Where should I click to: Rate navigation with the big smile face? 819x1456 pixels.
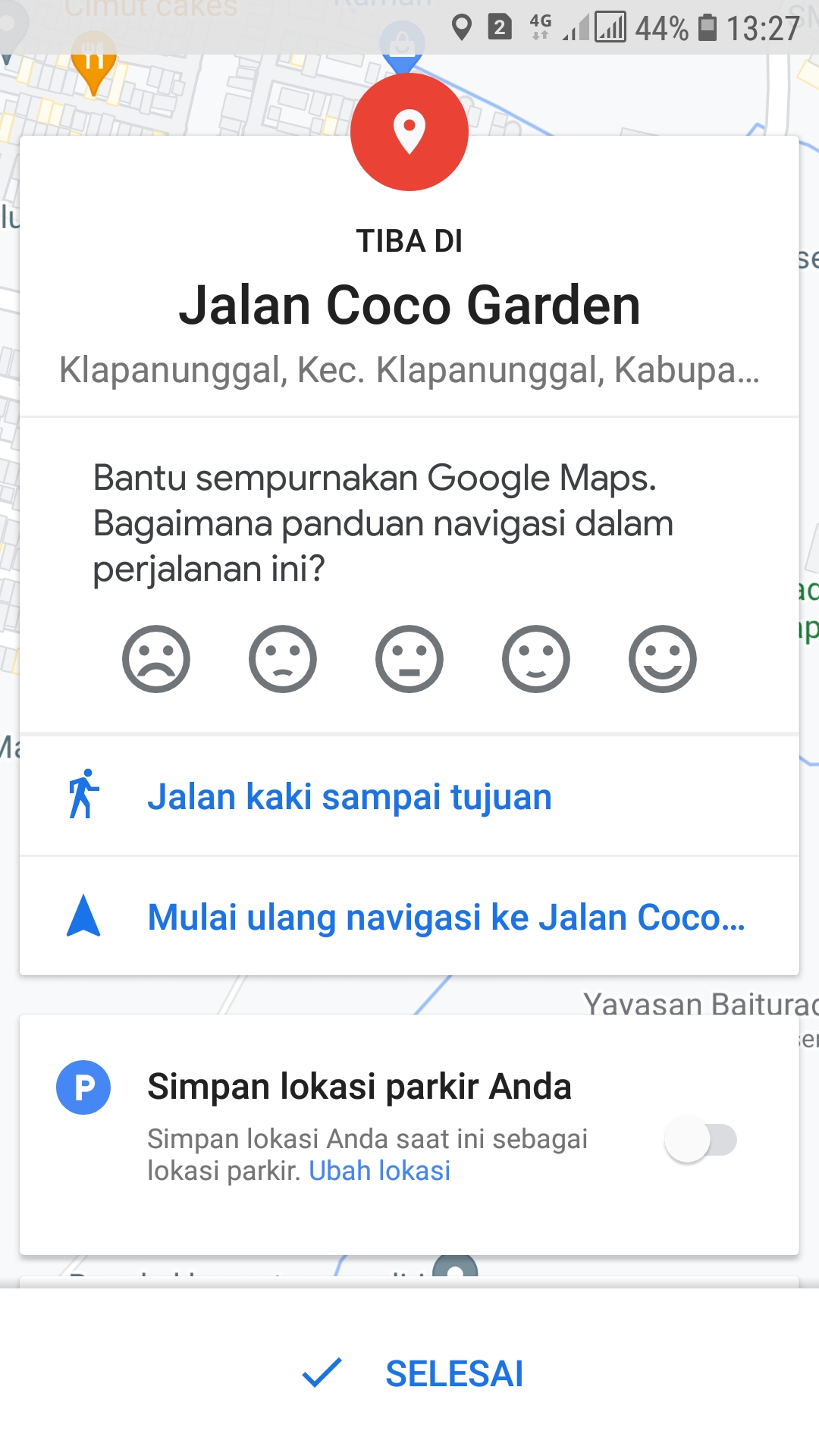pyautogui.click(x=662, y=659)
